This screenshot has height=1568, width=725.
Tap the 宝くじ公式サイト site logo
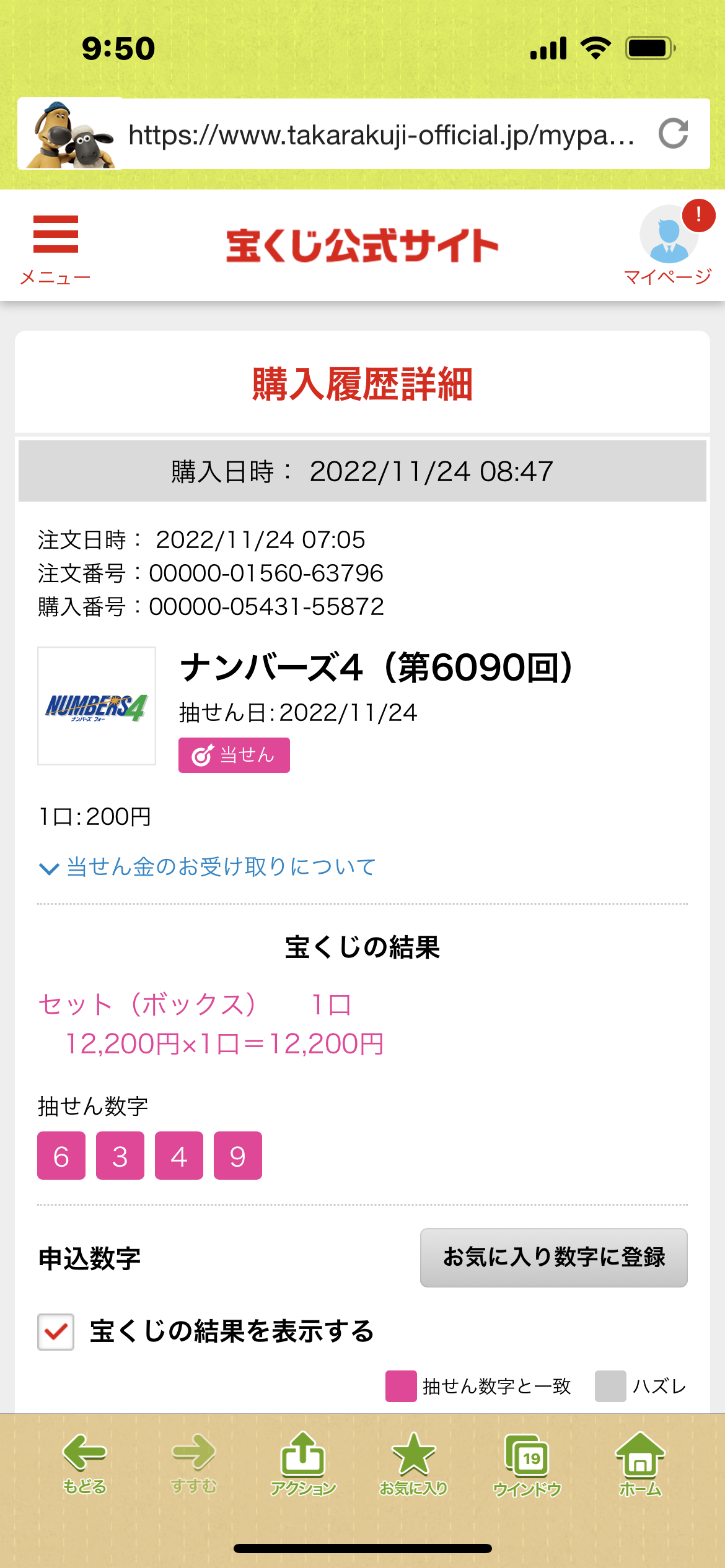[x=362, y=245]
